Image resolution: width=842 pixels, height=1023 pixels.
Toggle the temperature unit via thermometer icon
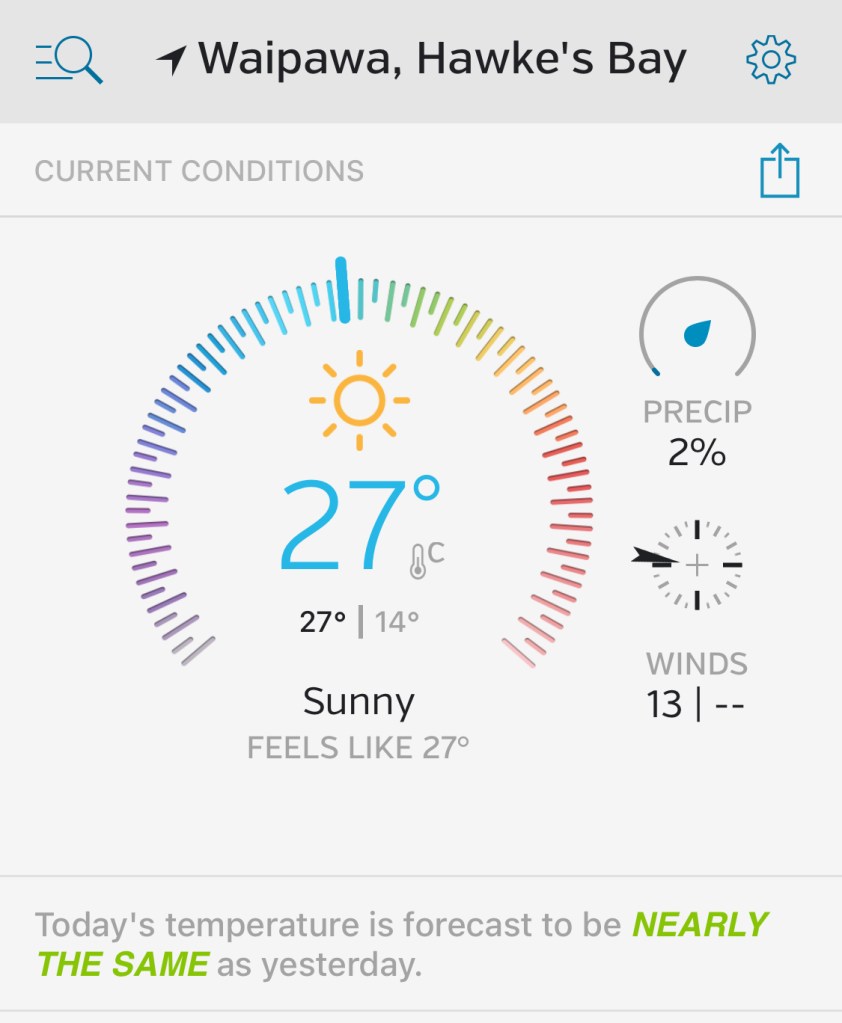coord(425,559)
